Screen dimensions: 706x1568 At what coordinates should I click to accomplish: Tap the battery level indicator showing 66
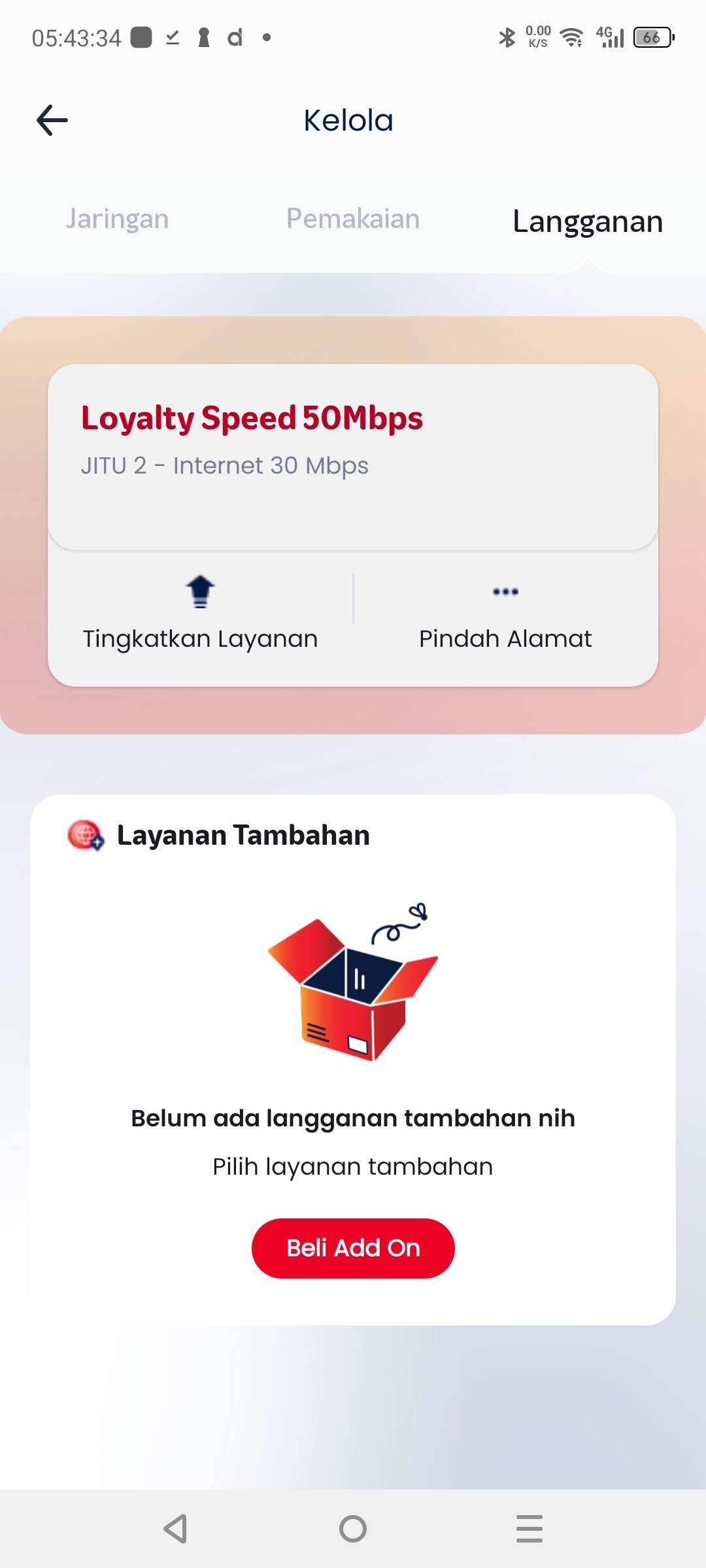click(652, 37)
